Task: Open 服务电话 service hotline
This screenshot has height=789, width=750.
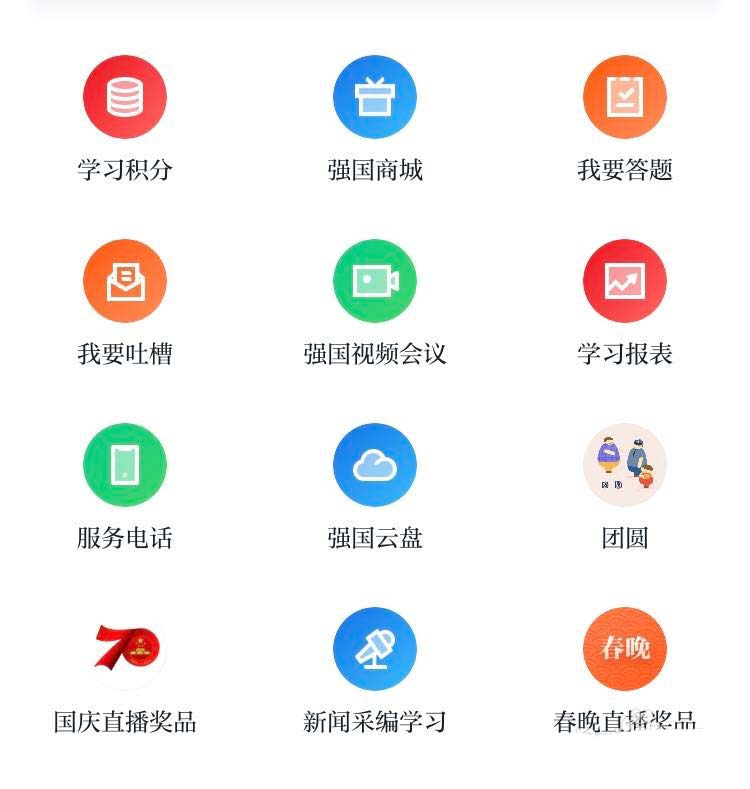Action: (125, 465)
